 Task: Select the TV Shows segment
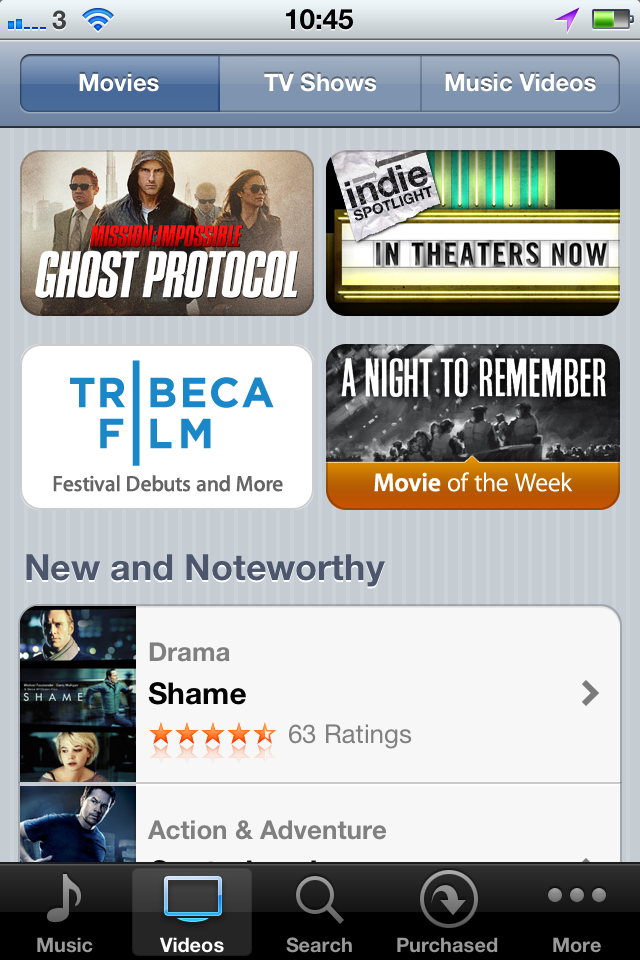pyautogui.click(x=320, y=83)
